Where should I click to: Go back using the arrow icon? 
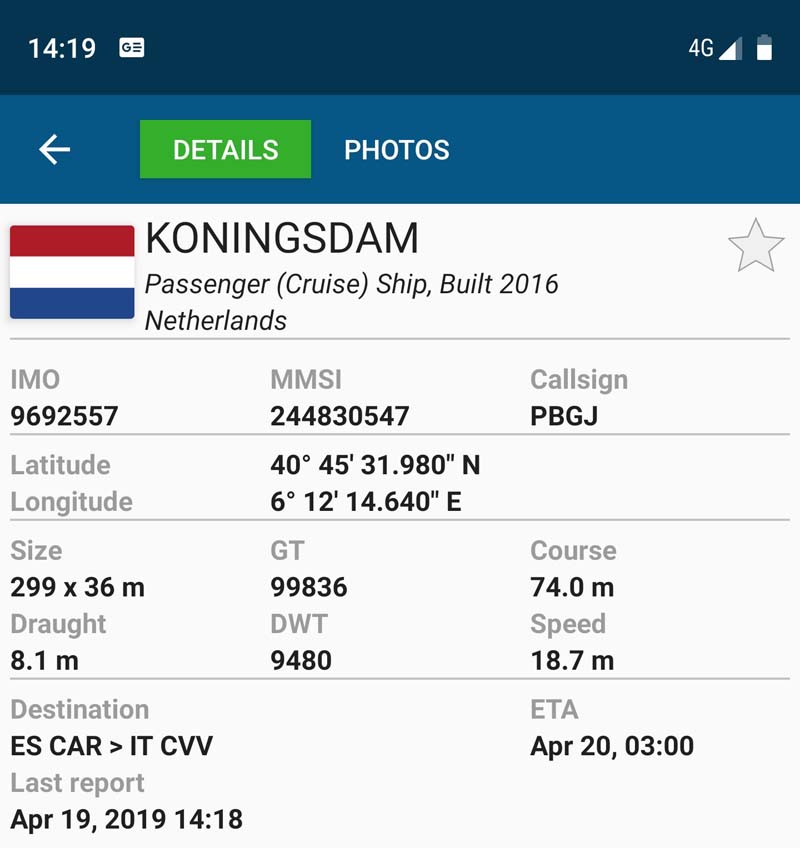tap(55, 150)
